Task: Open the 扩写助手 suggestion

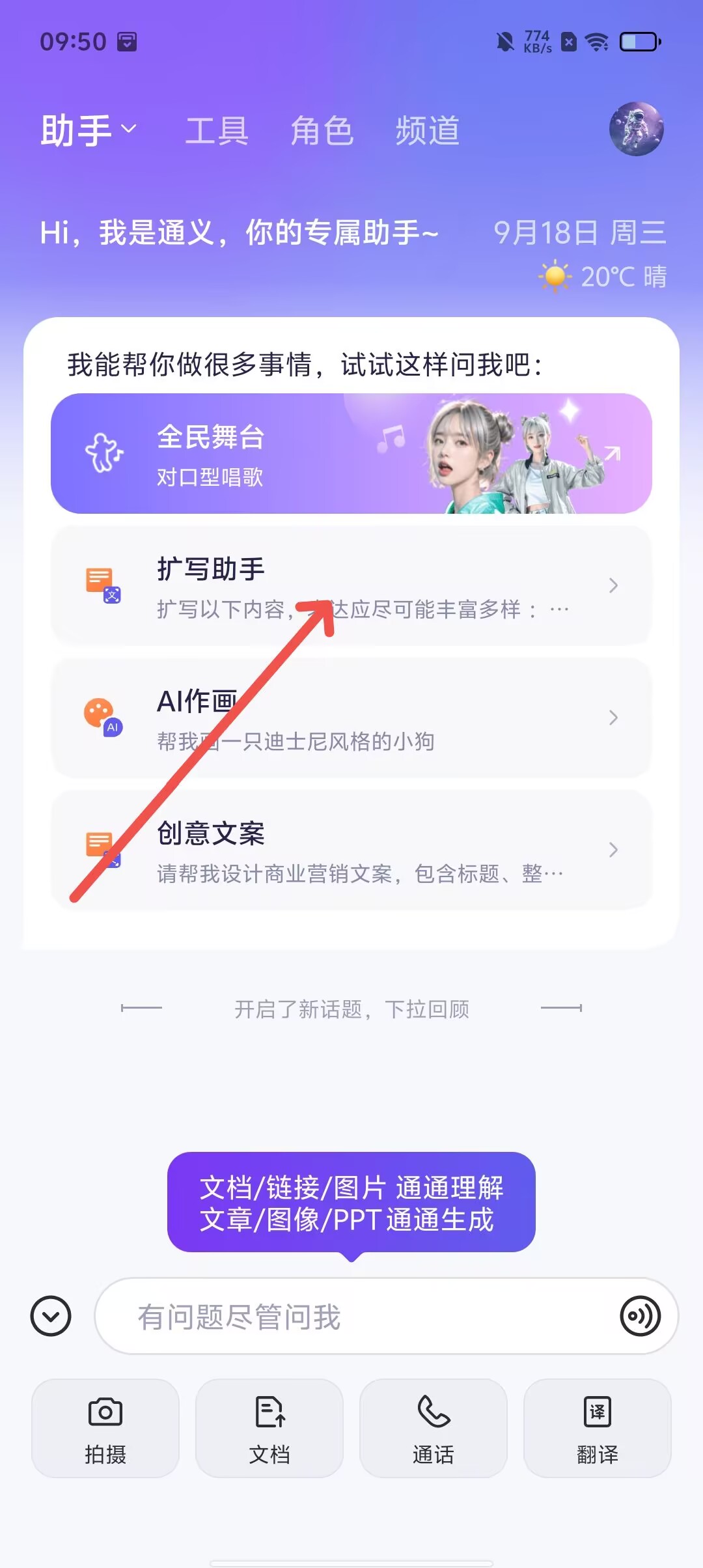Action: tap(351, 585)
